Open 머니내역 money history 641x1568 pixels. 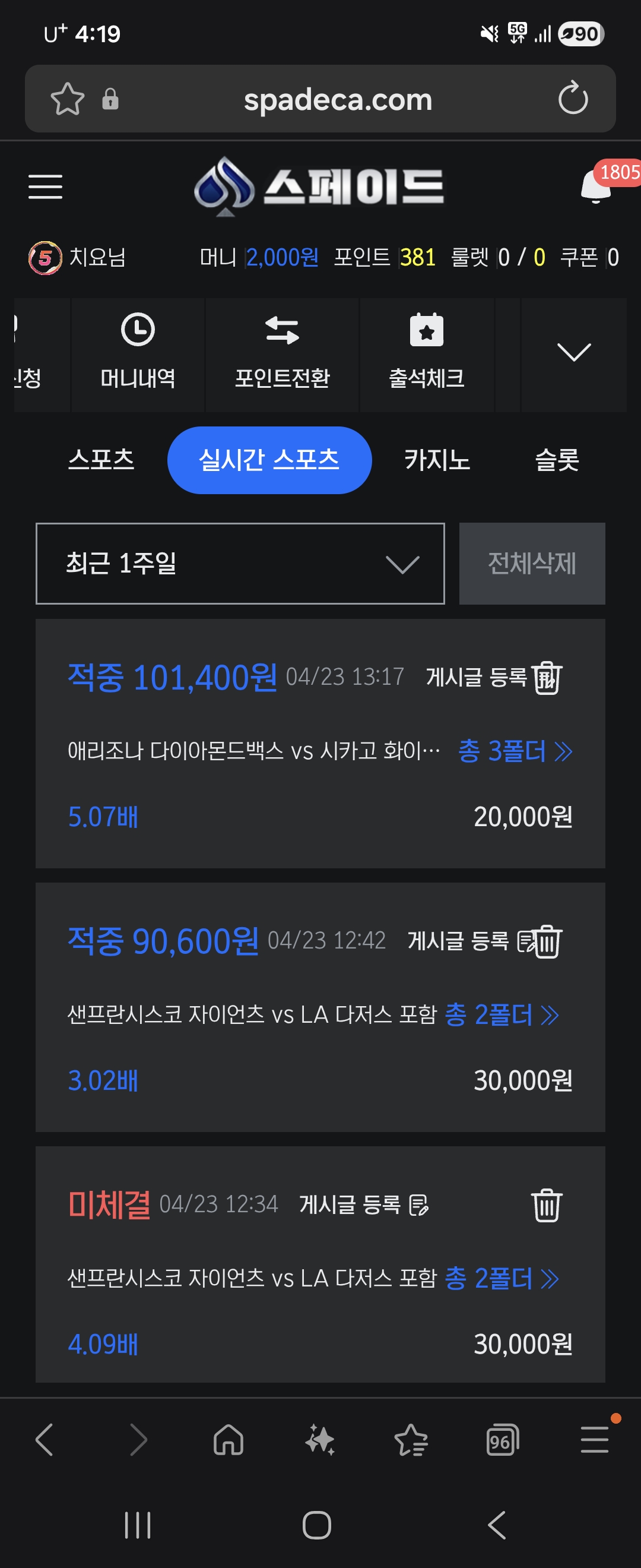[x=138, y=353]
